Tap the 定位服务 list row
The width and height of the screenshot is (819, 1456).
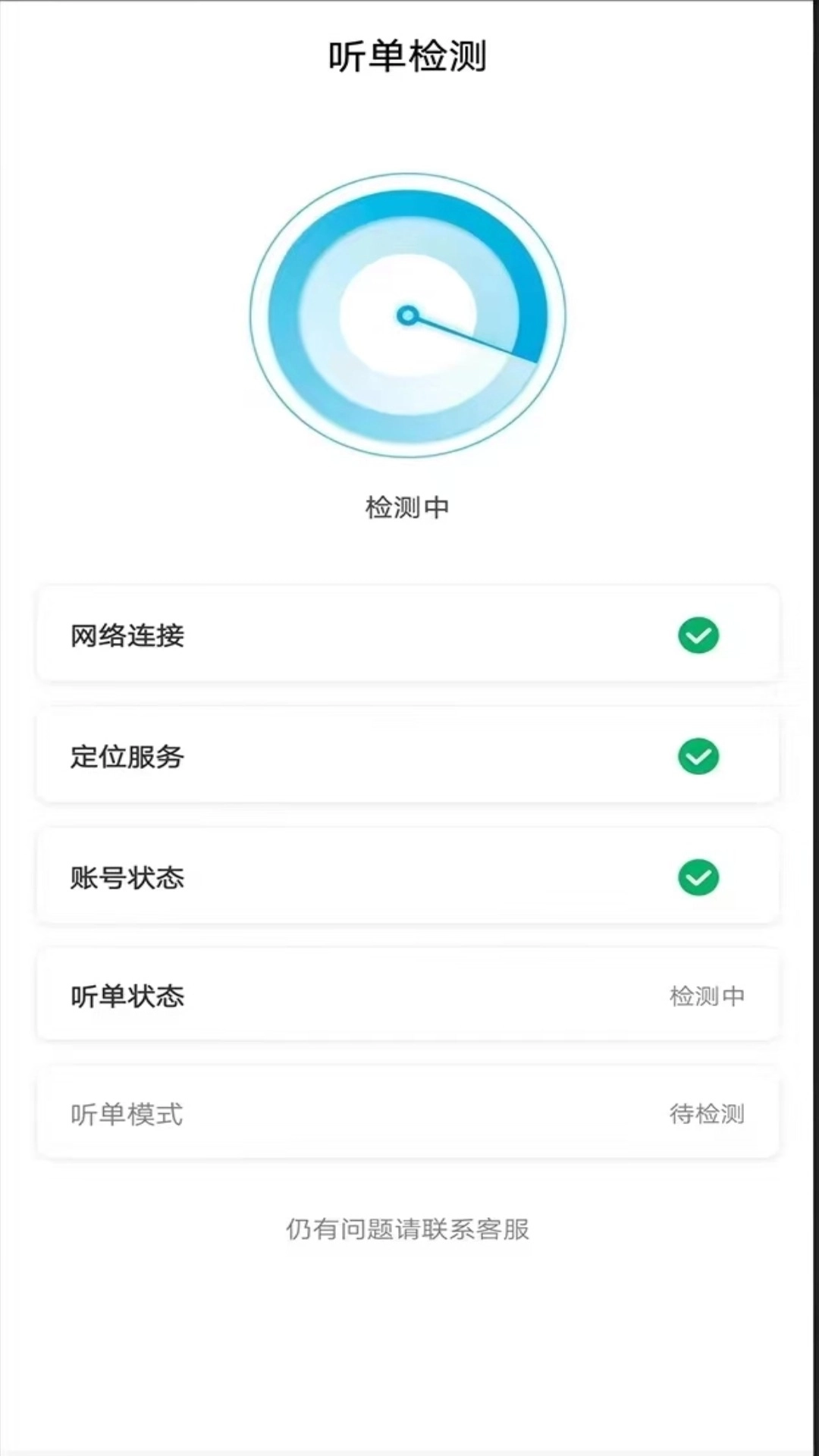click(407, 757)
